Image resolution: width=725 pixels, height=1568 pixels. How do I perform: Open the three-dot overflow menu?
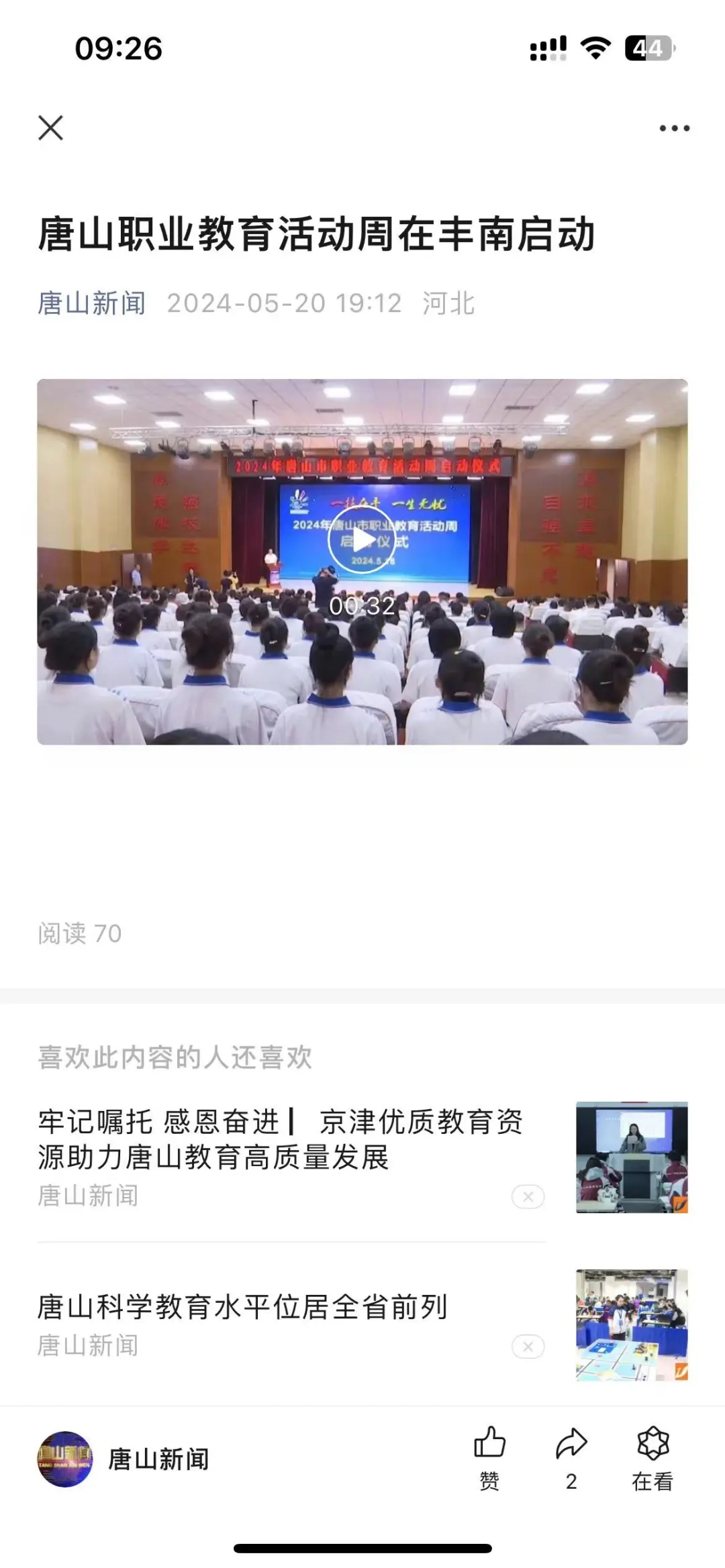click(674, 128)
